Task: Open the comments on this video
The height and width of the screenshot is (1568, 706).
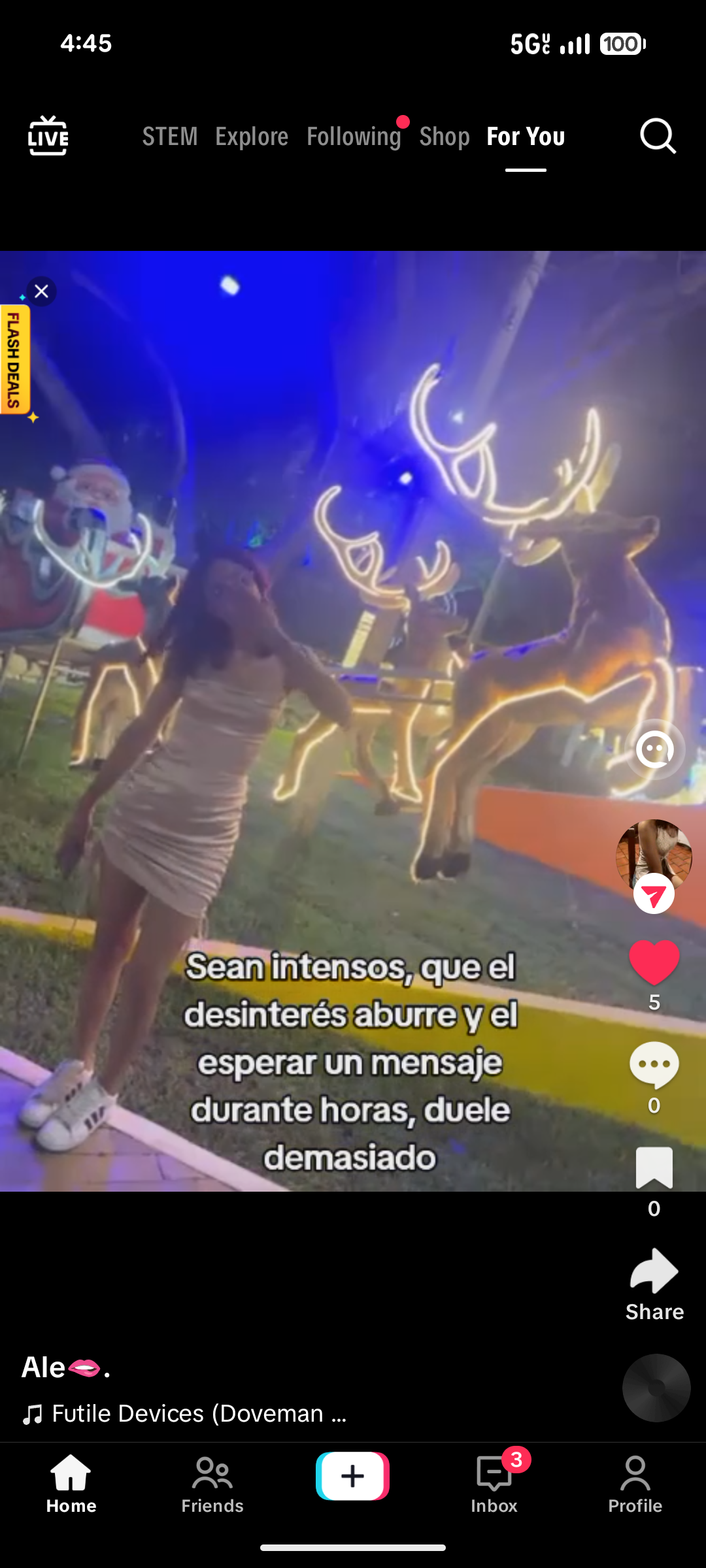Action: [654, 1065]
